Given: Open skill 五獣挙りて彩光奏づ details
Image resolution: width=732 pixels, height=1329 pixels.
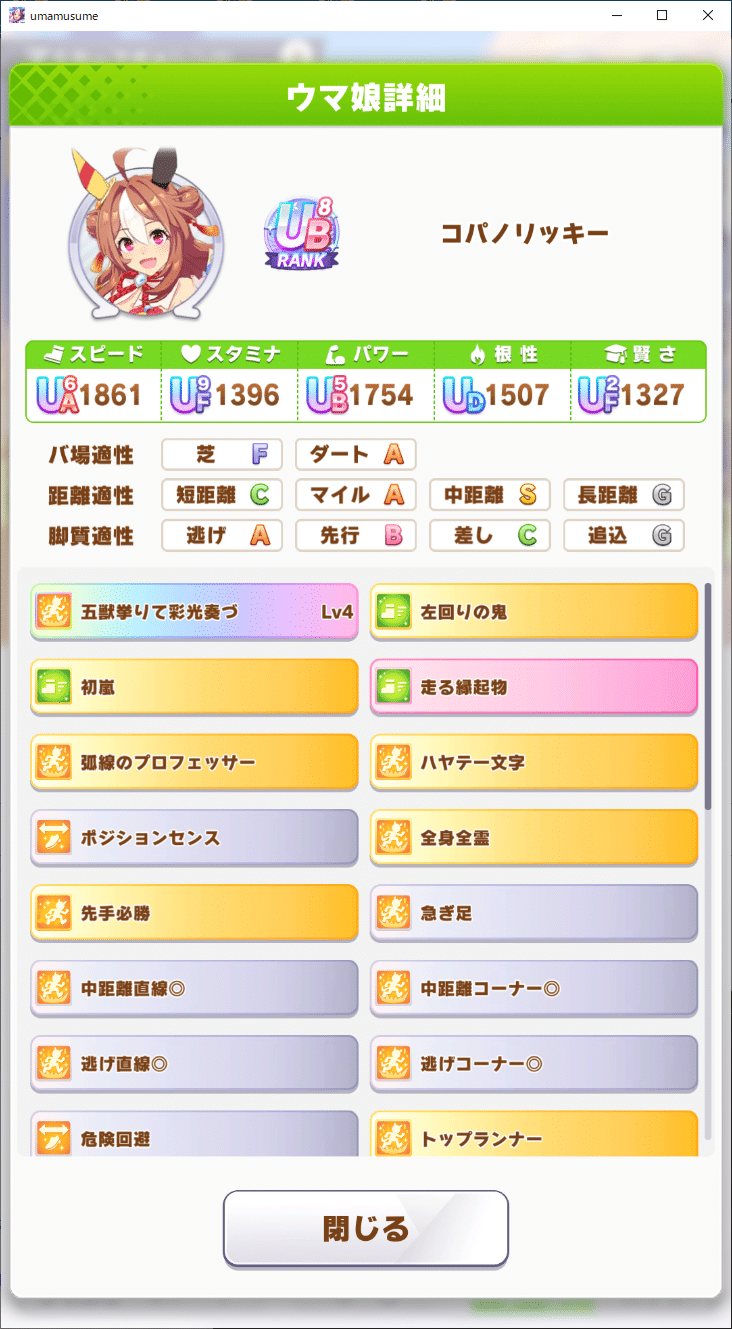Looking at the screenshot, I should [x=194, y=611].
